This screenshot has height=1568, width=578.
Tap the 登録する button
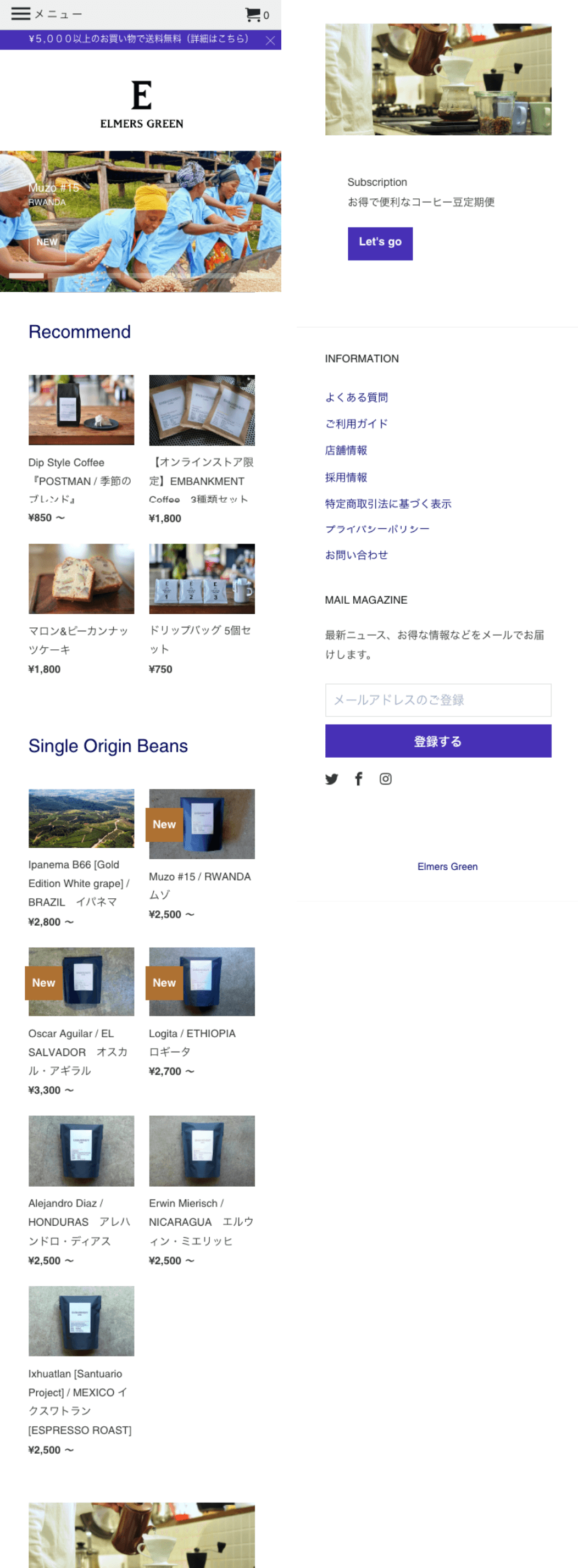[x=437, y=741]
